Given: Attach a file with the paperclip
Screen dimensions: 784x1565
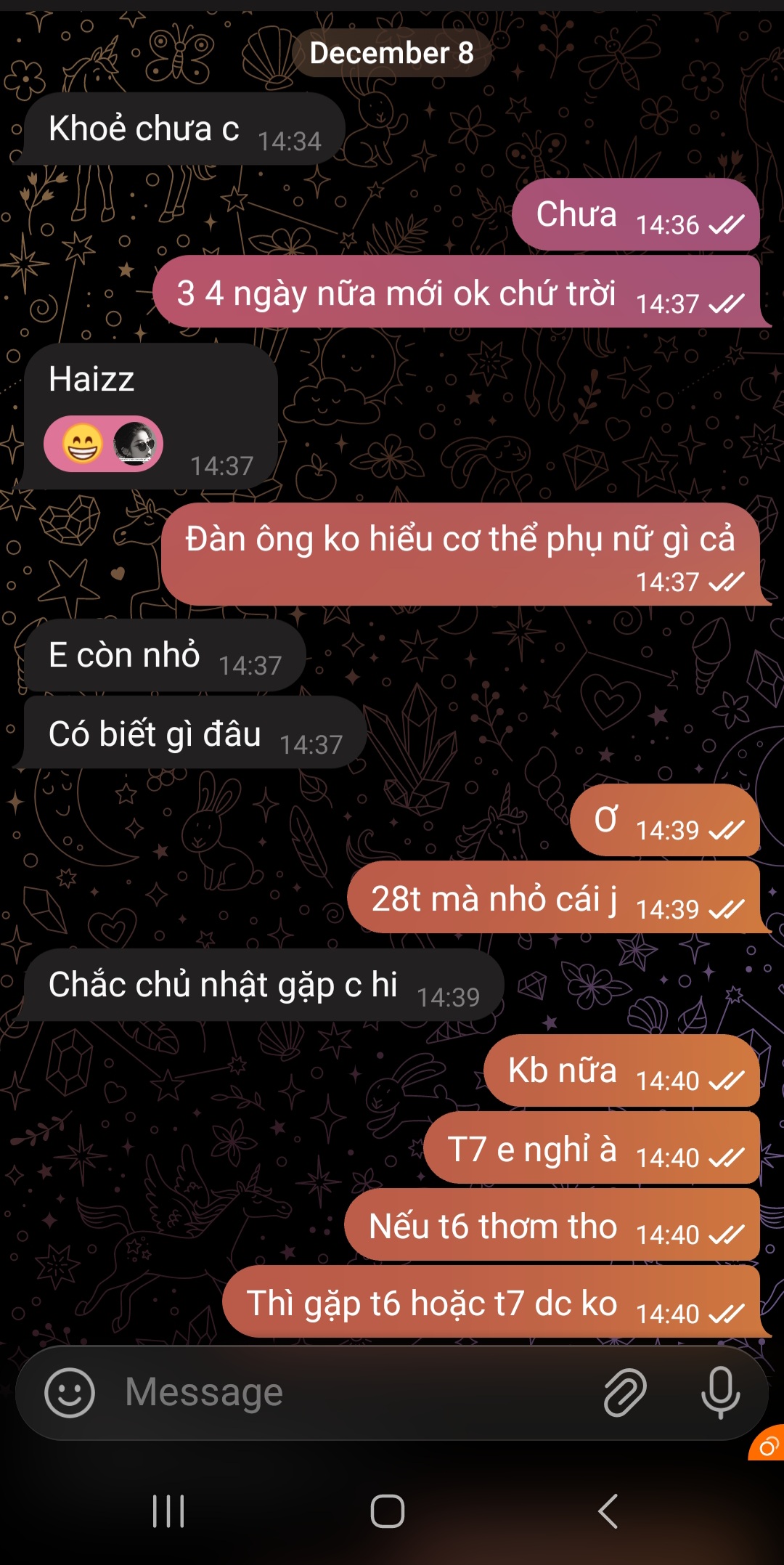Looking at the screenshot, I should [624, 1392].
